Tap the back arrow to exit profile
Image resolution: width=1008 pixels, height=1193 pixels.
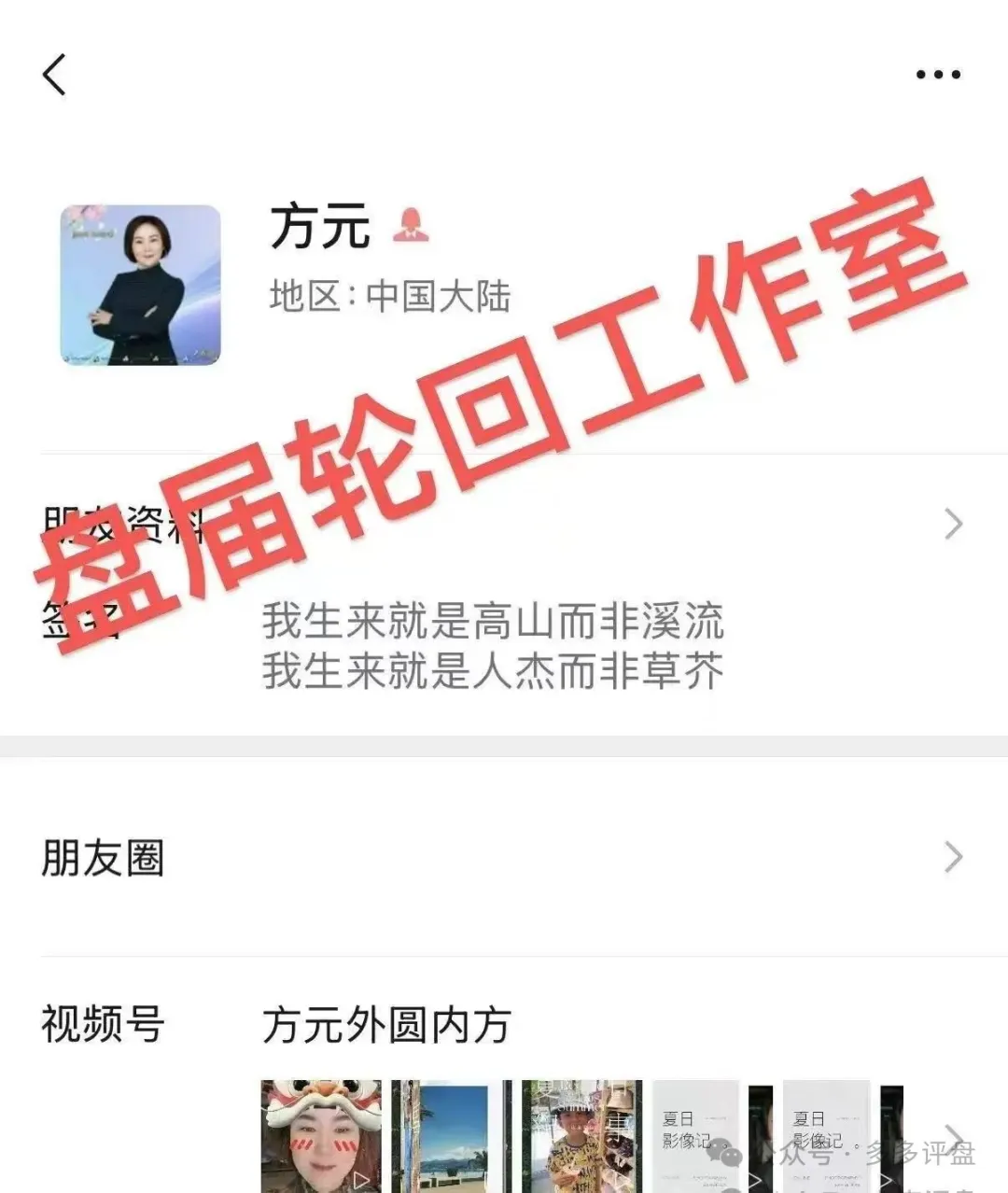pyautogui.click(x=55, y=74)
